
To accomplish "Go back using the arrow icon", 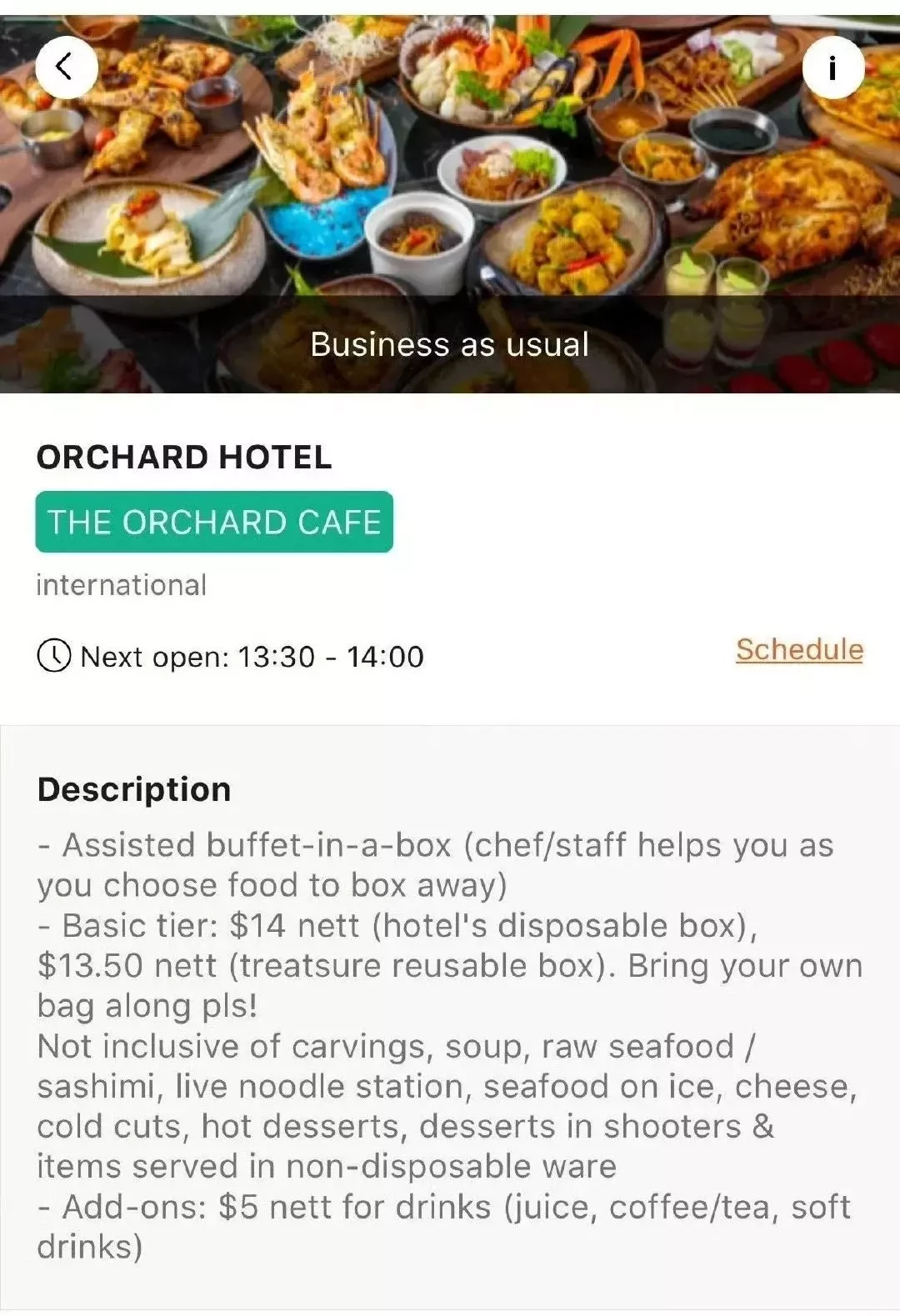I will 66,67.
